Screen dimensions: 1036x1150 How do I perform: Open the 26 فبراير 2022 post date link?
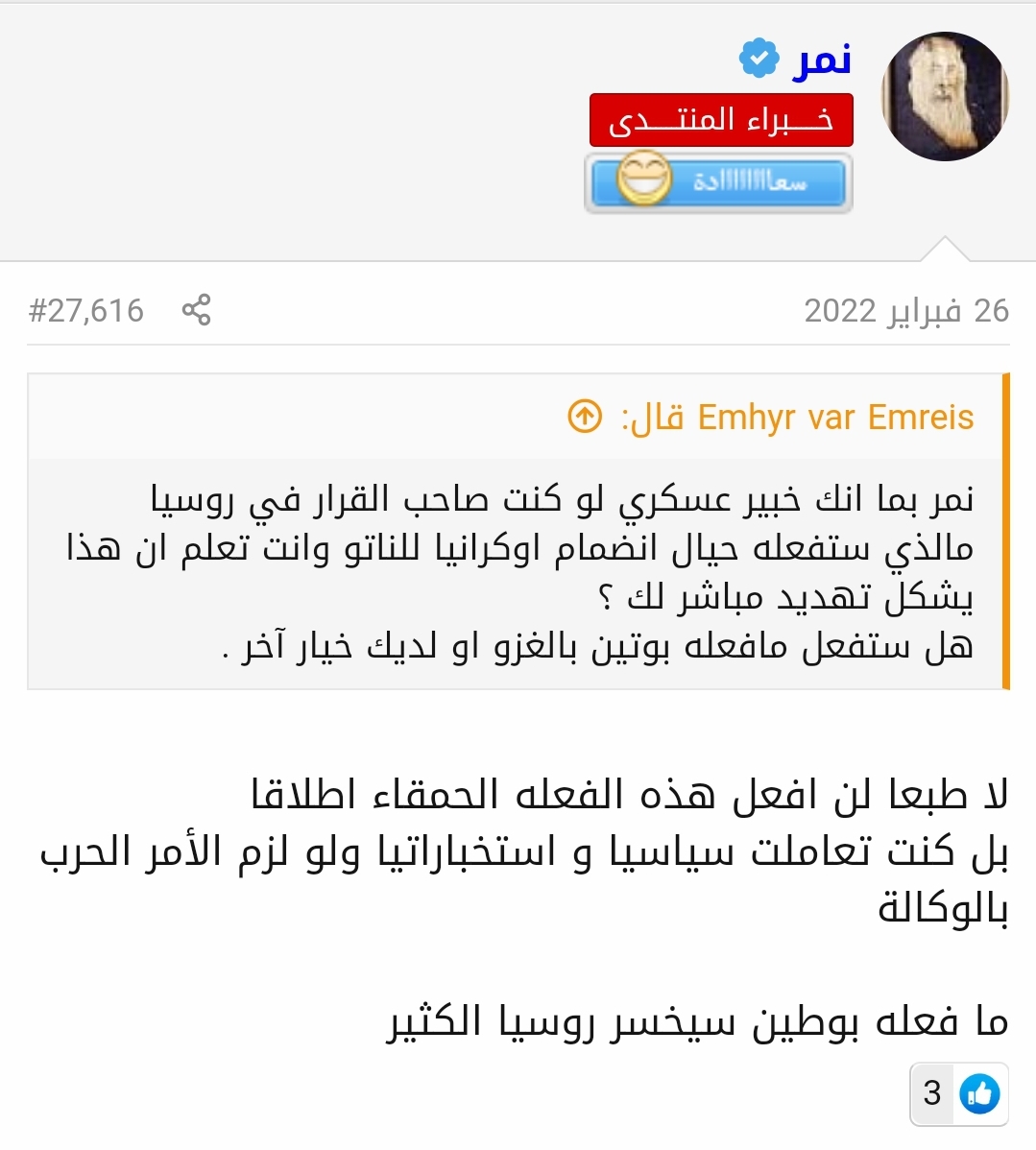click(x=906, y=311)
